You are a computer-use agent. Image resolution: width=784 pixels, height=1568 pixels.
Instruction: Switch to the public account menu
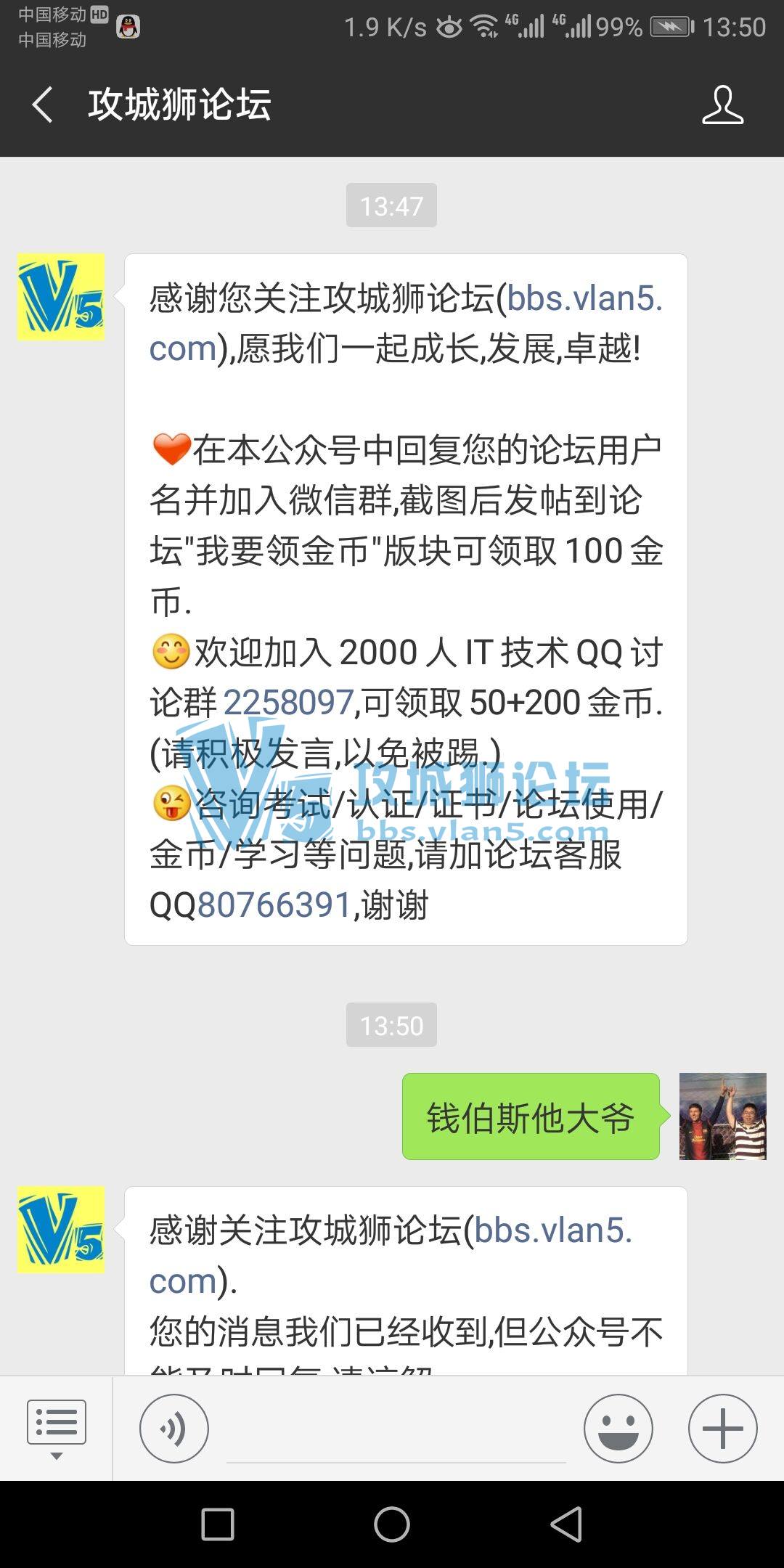pyautogui.click(x=56, y=1429)
